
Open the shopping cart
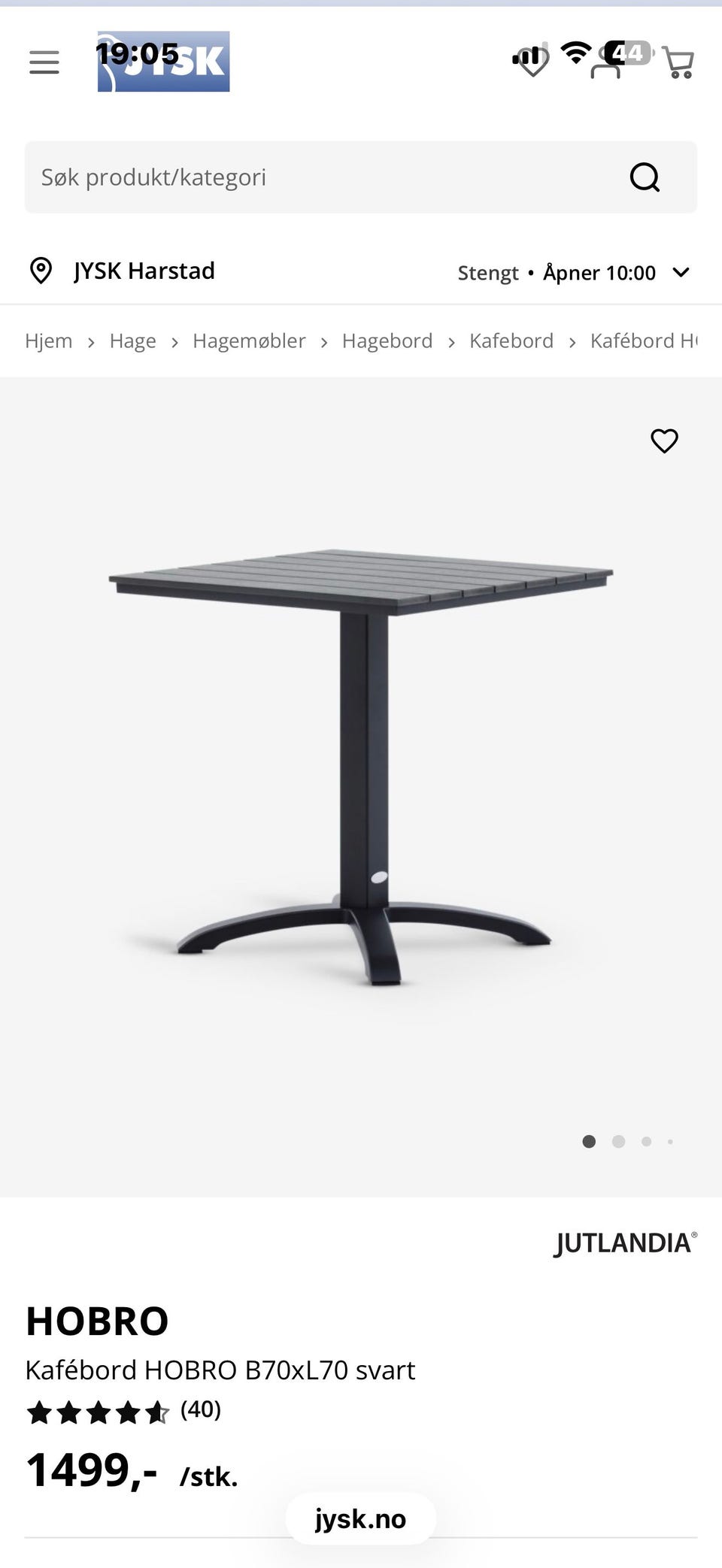coord(679,63)
